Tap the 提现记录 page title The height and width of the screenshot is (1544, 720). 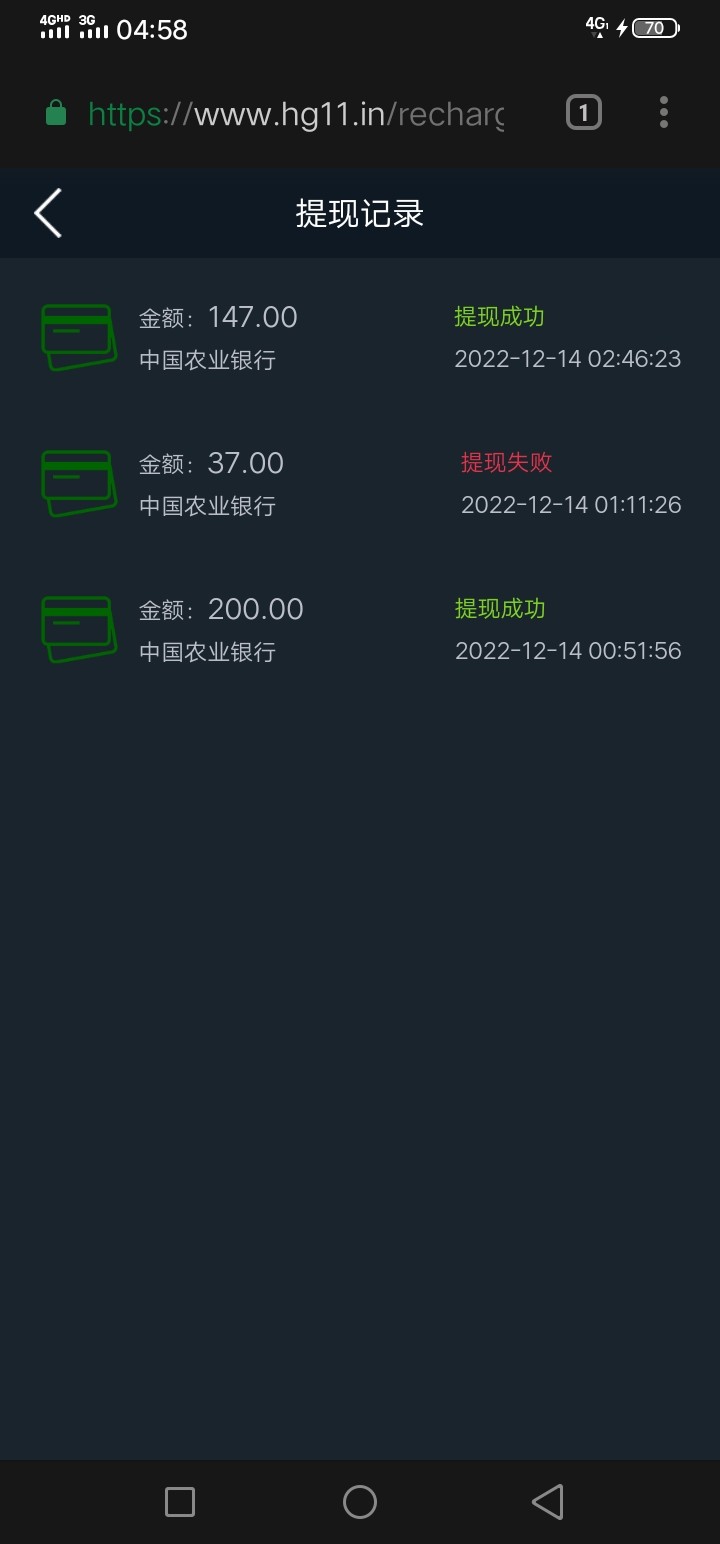pos(360,213)
